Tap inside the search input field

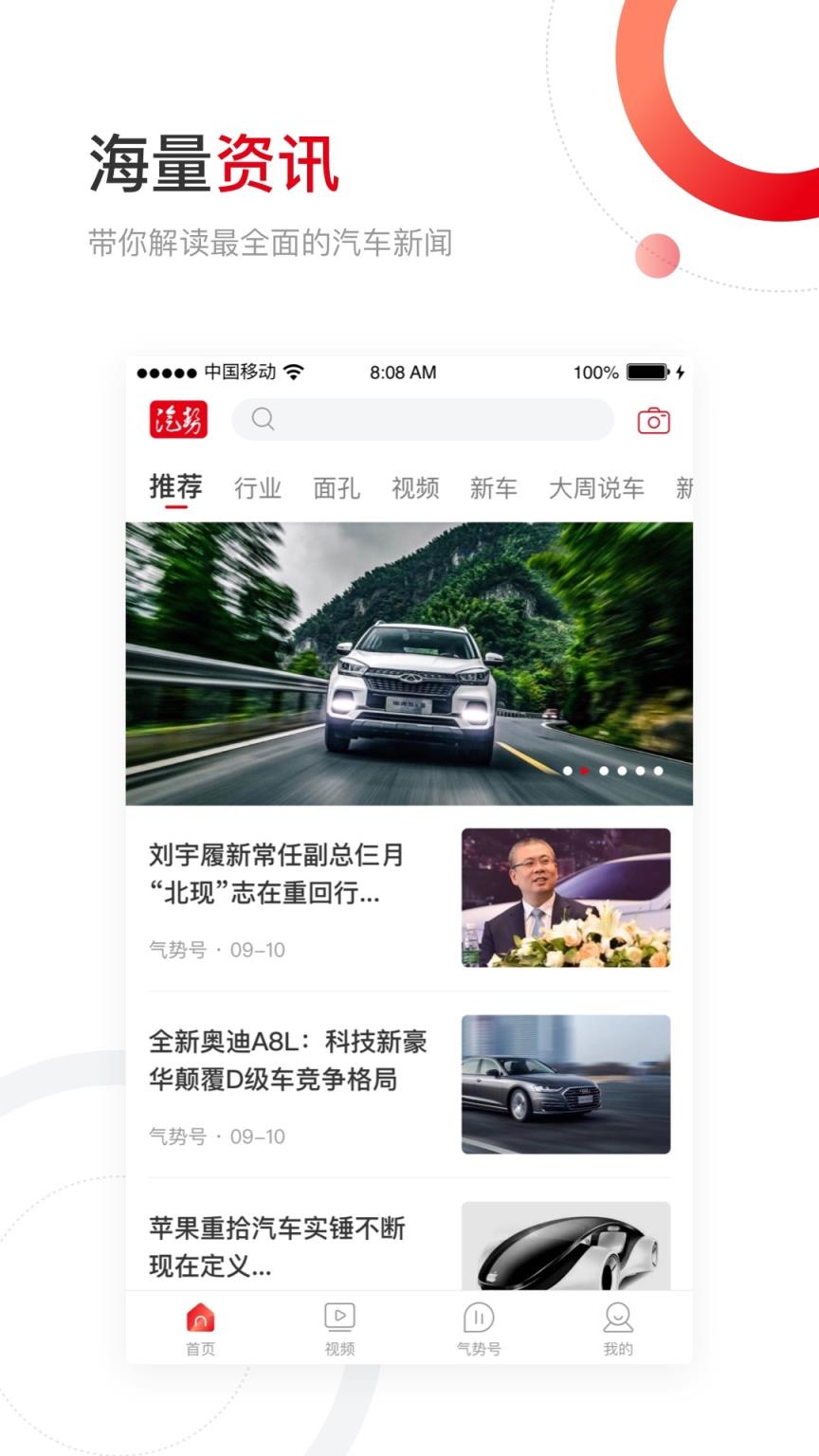pos(427,418)
